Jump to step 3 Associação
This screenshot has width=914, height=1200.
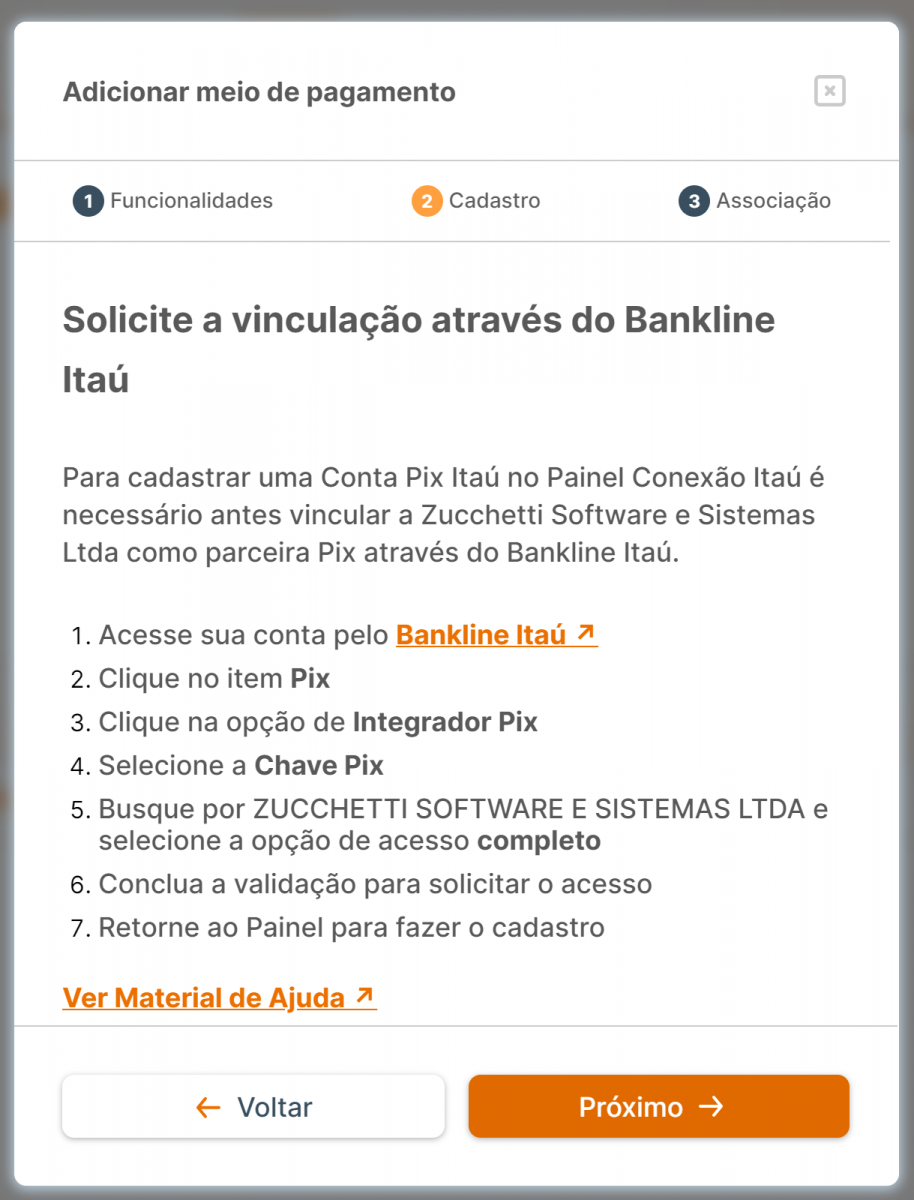pyautogui.click(x=755, y=201)
